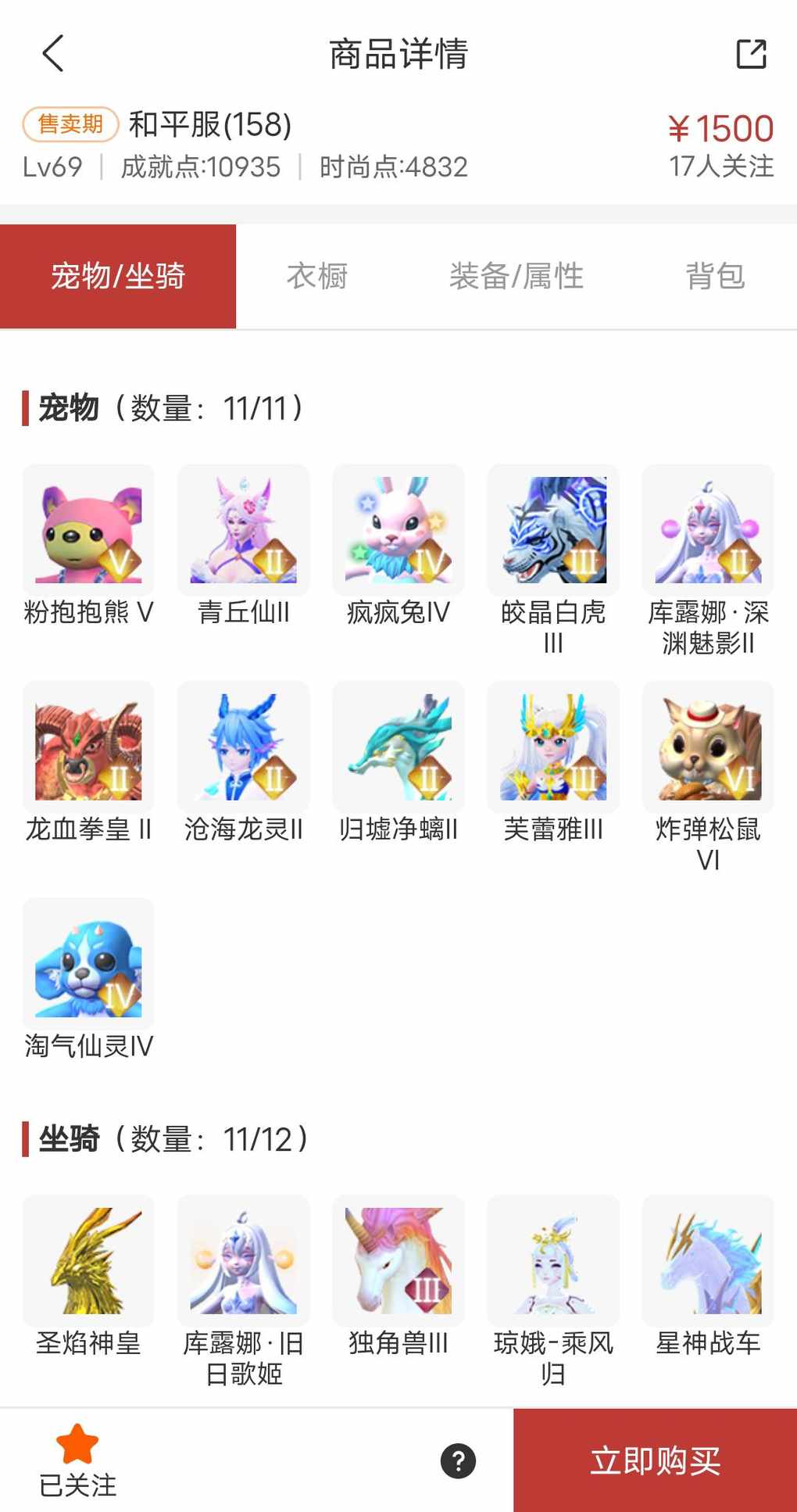Open the 装备/属性 tab
797x1512 pixels.
click(516, 276)
